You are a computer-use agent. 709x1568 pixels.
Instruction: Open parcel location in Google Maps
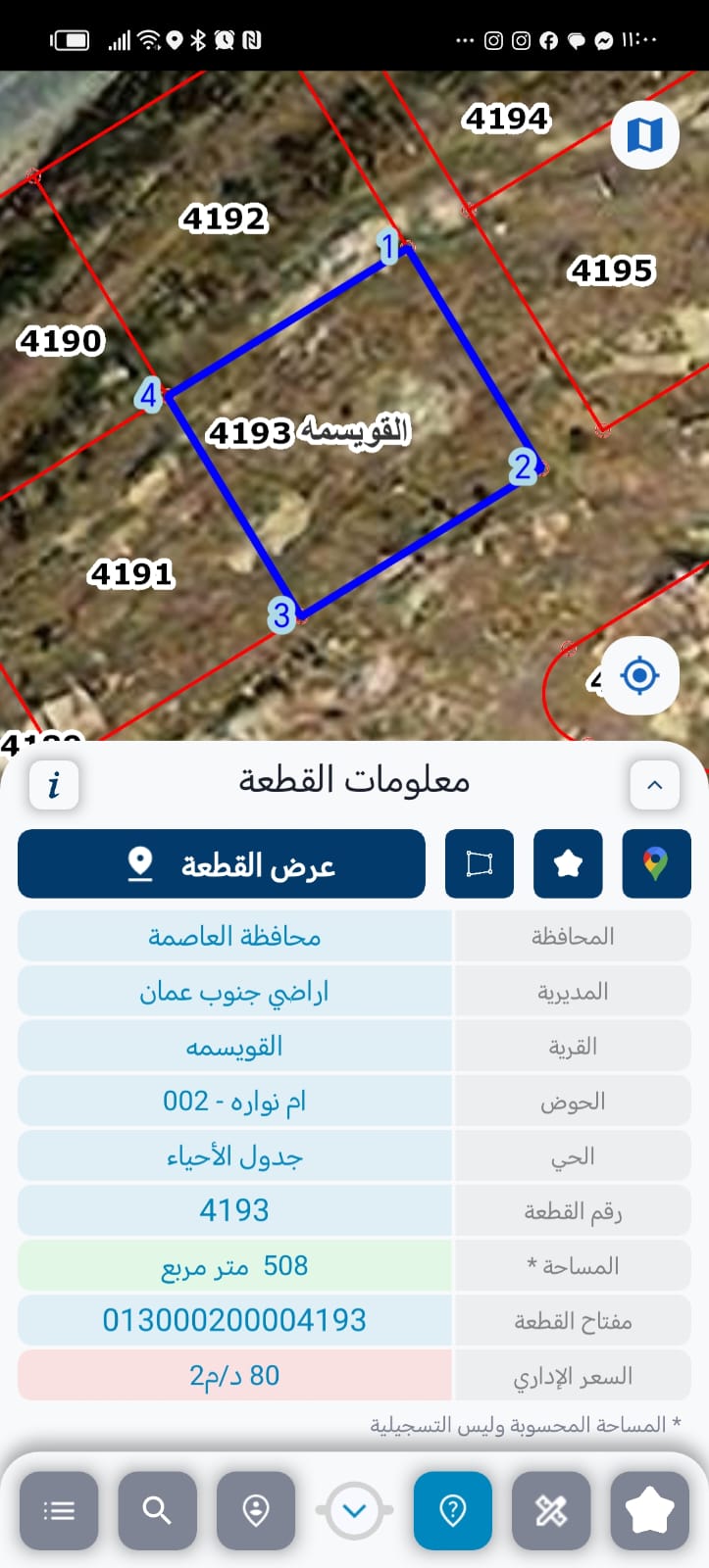655,863
